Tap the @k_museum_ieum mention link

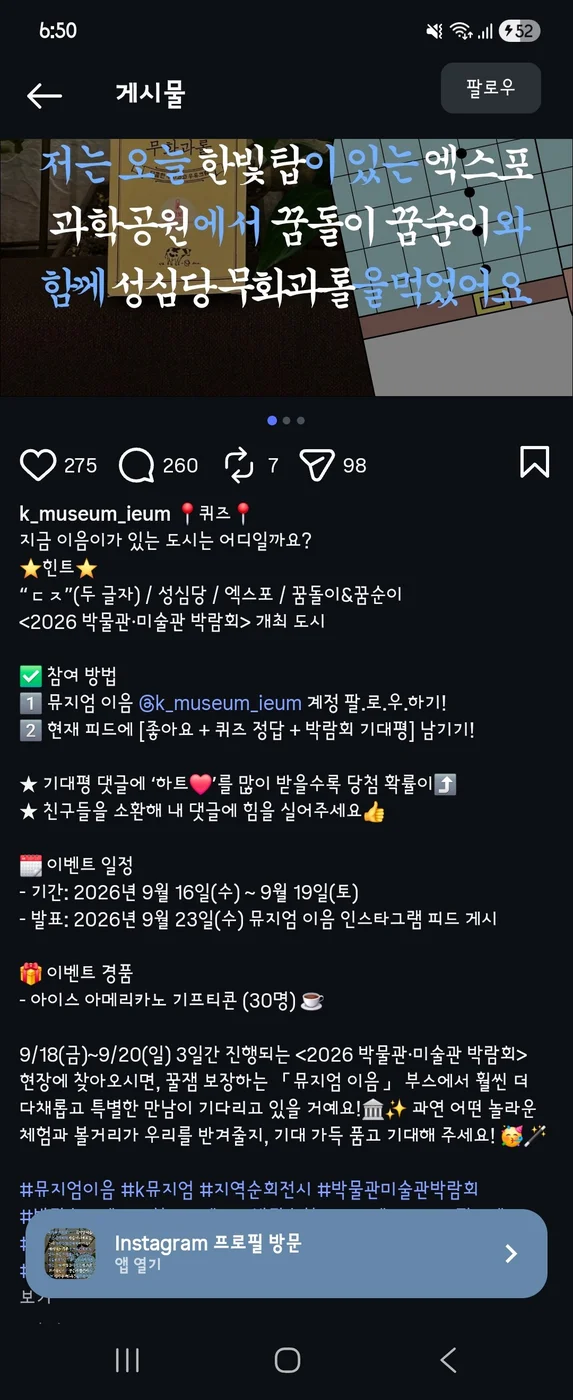tap(220, 703)
